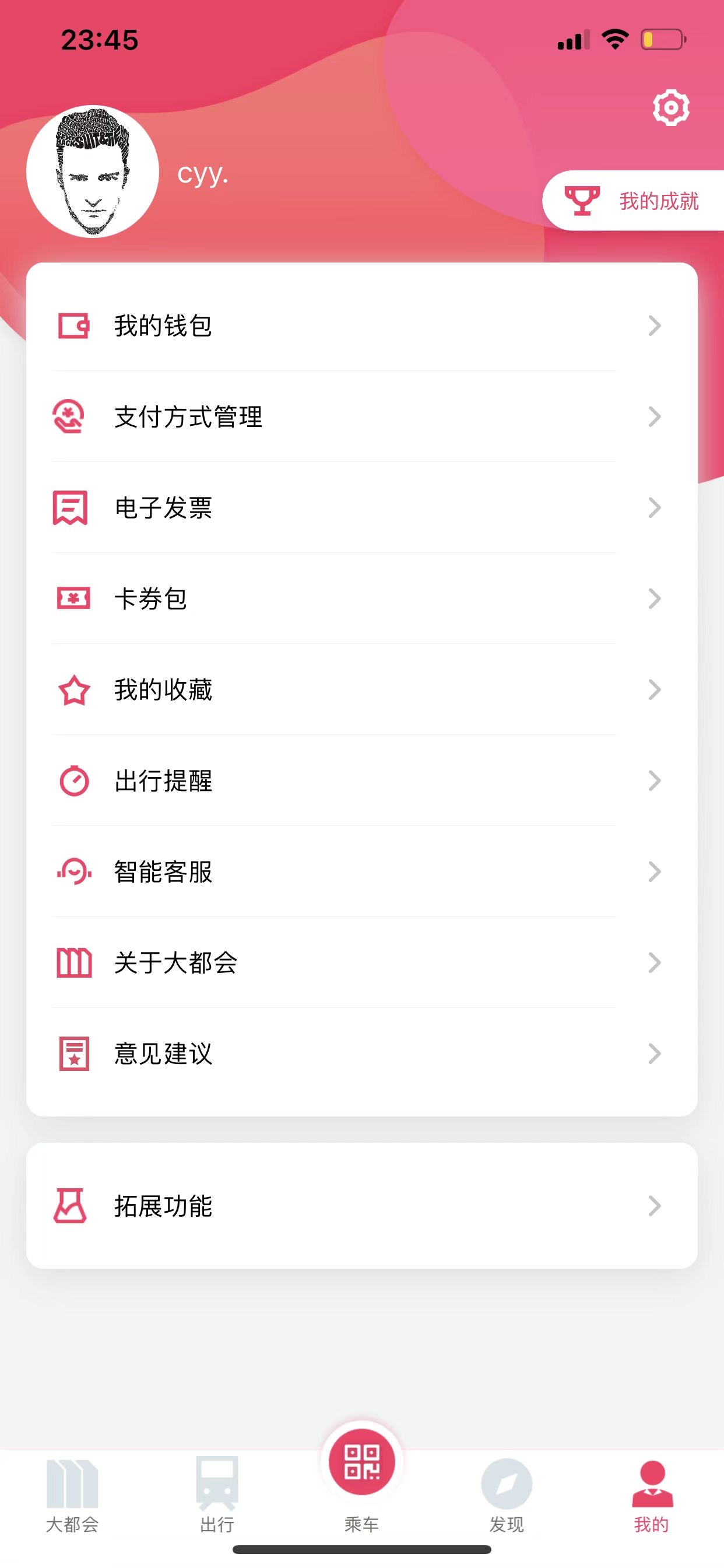This screenshot has height=1568, width=724.
Task: Open 关于大都会 about page
Action: click(x=361, y=963)
